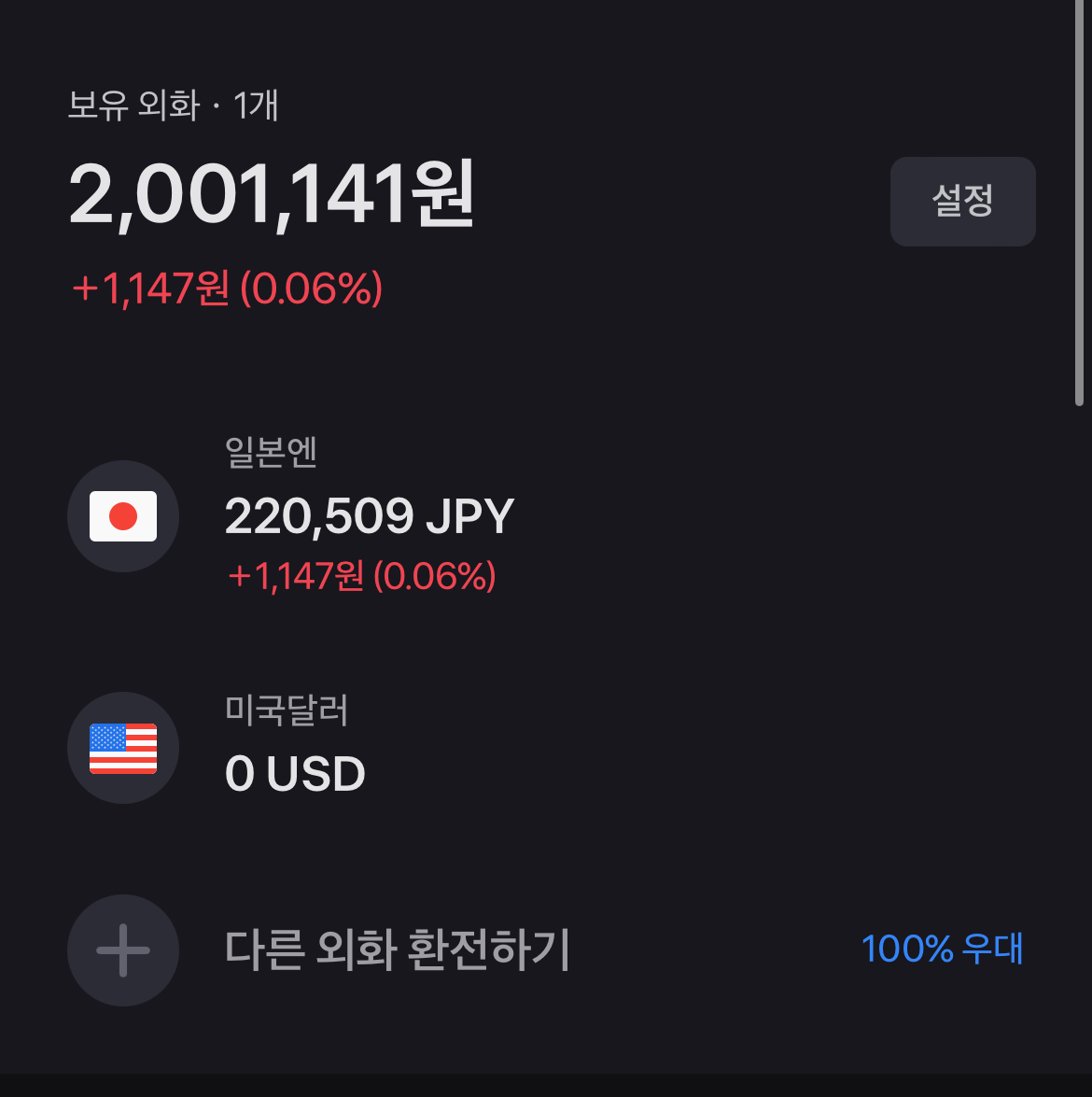
Task: Open the 설정 settings button
Action: click(x=962, y=202)
